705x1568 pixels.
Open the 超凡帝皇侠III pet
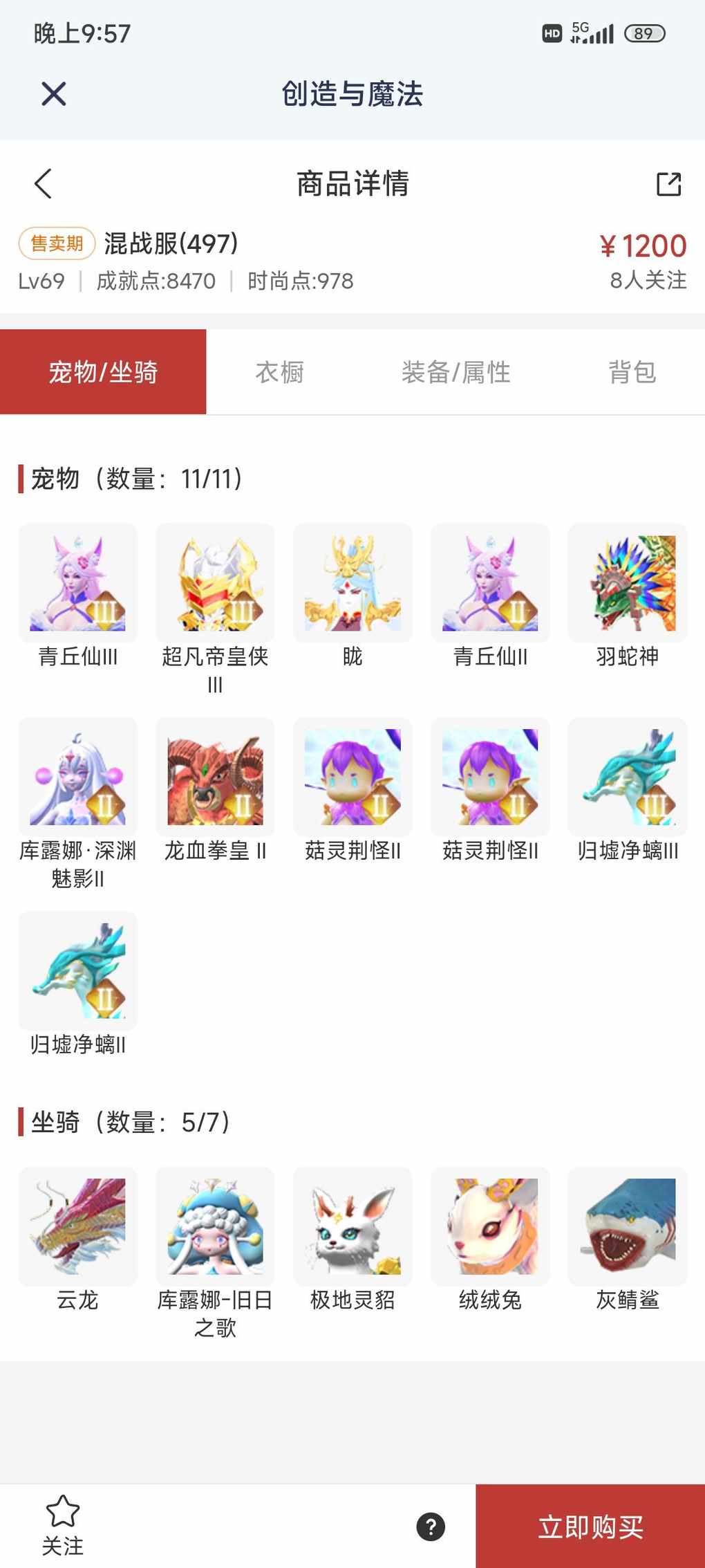coord(215,583)
